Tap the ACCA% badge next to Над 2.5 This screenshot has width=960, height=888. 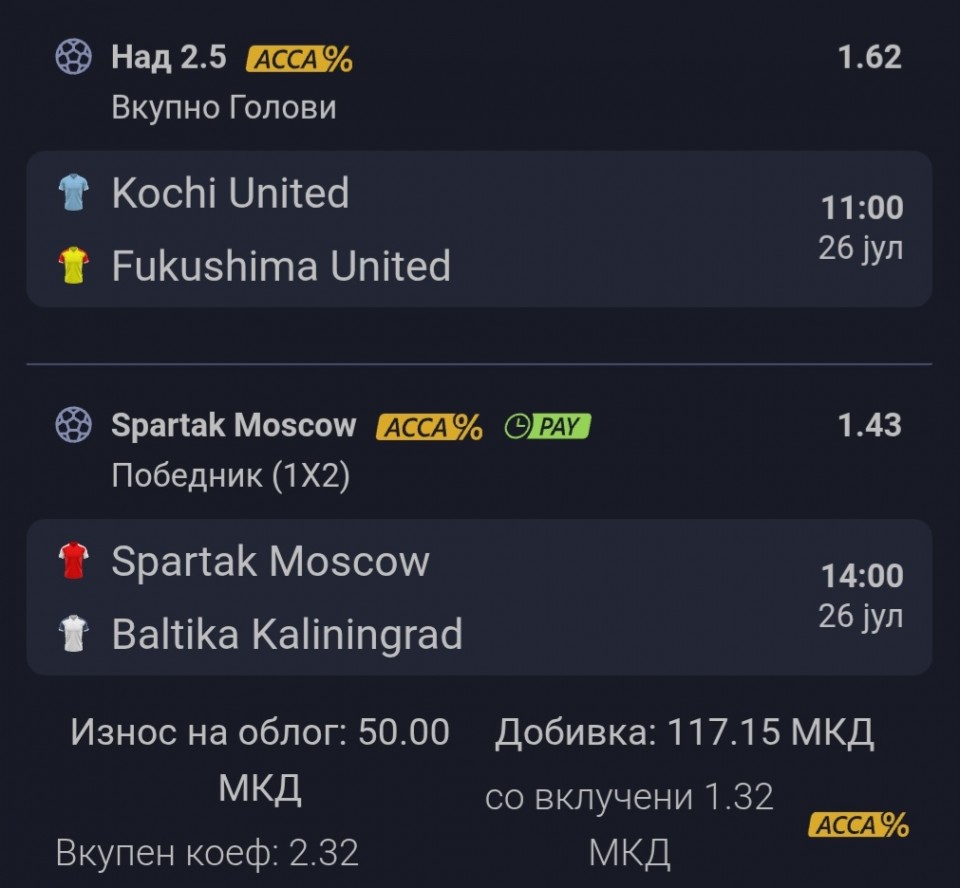(299, 59)
